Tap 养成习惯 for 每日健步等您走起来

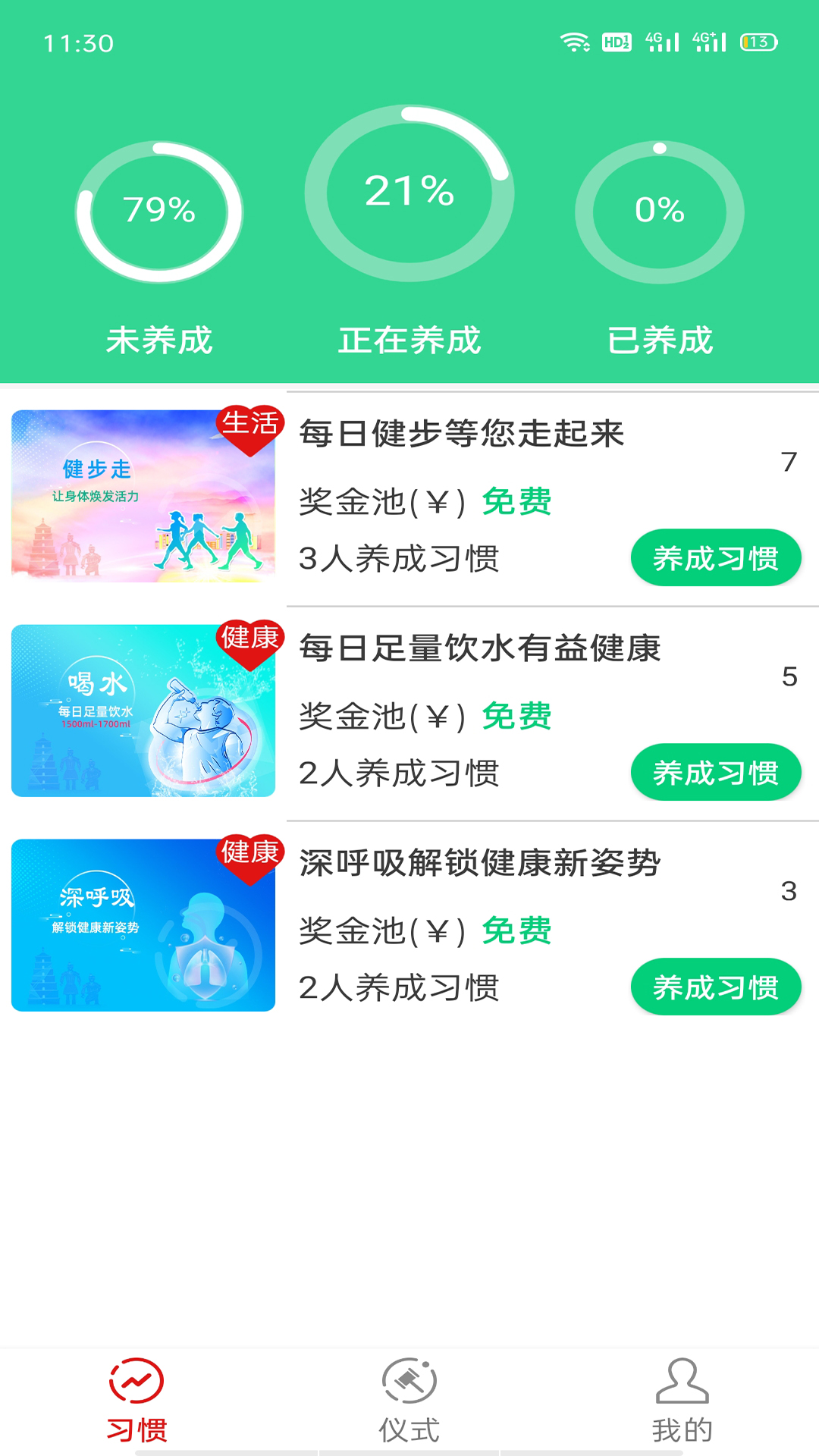[x=715, y=558]
